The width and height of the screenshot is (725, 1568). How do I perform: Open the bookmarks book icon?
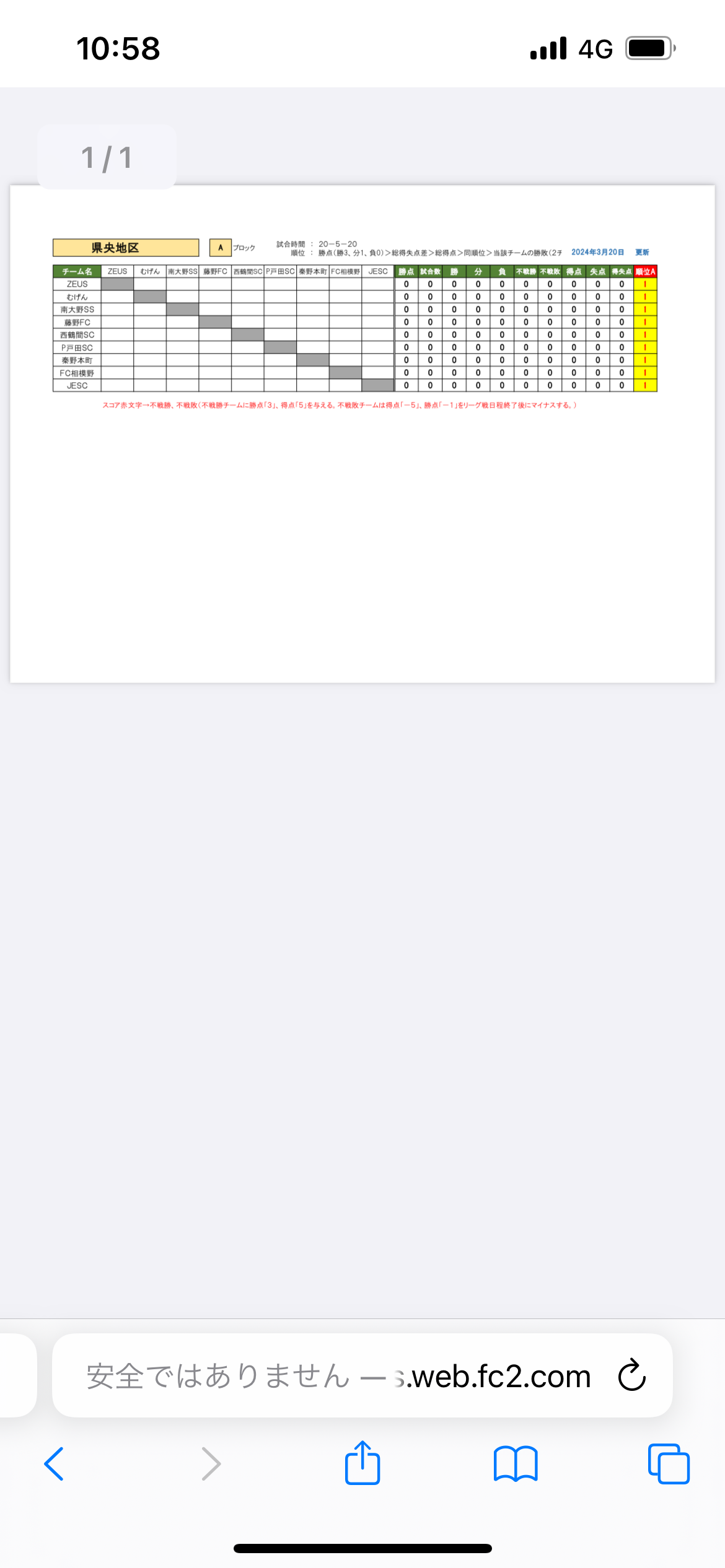(x=516, y=1464)
